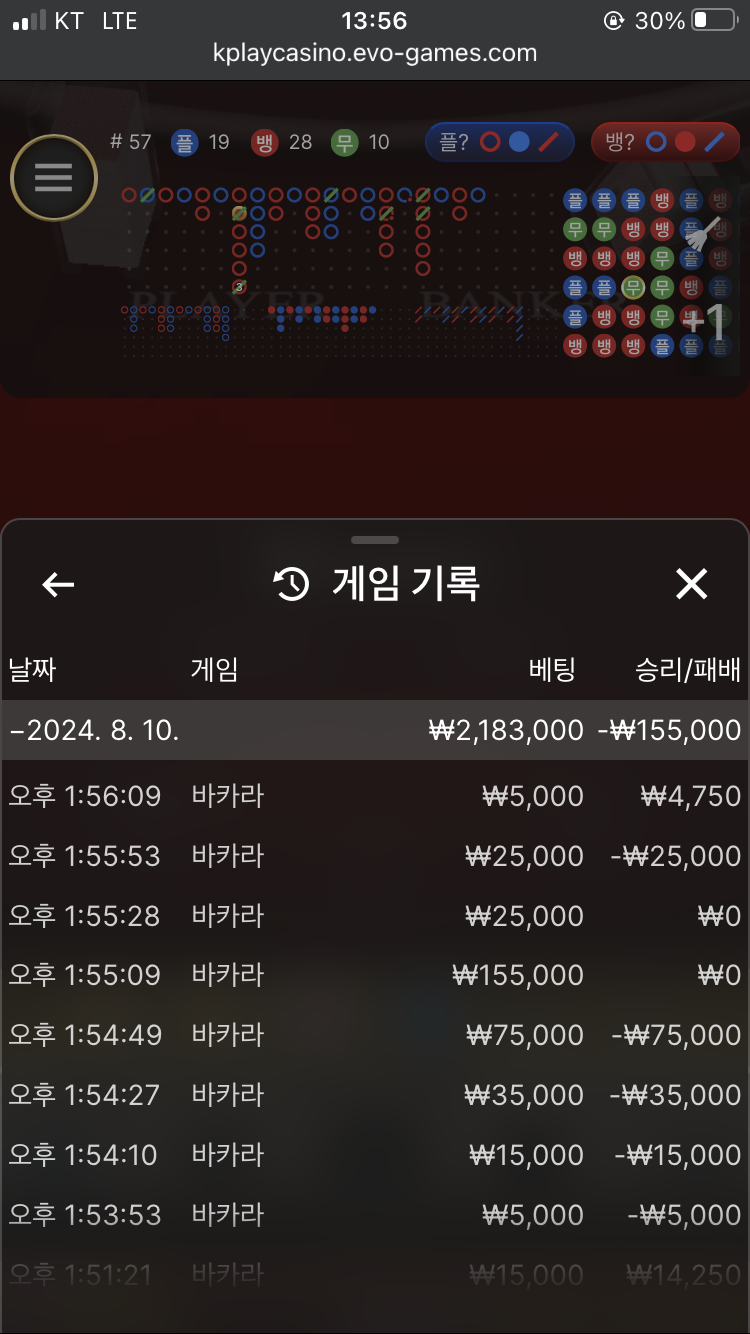Close the game history panel
750x1334 pixels.
click(691, 584)
